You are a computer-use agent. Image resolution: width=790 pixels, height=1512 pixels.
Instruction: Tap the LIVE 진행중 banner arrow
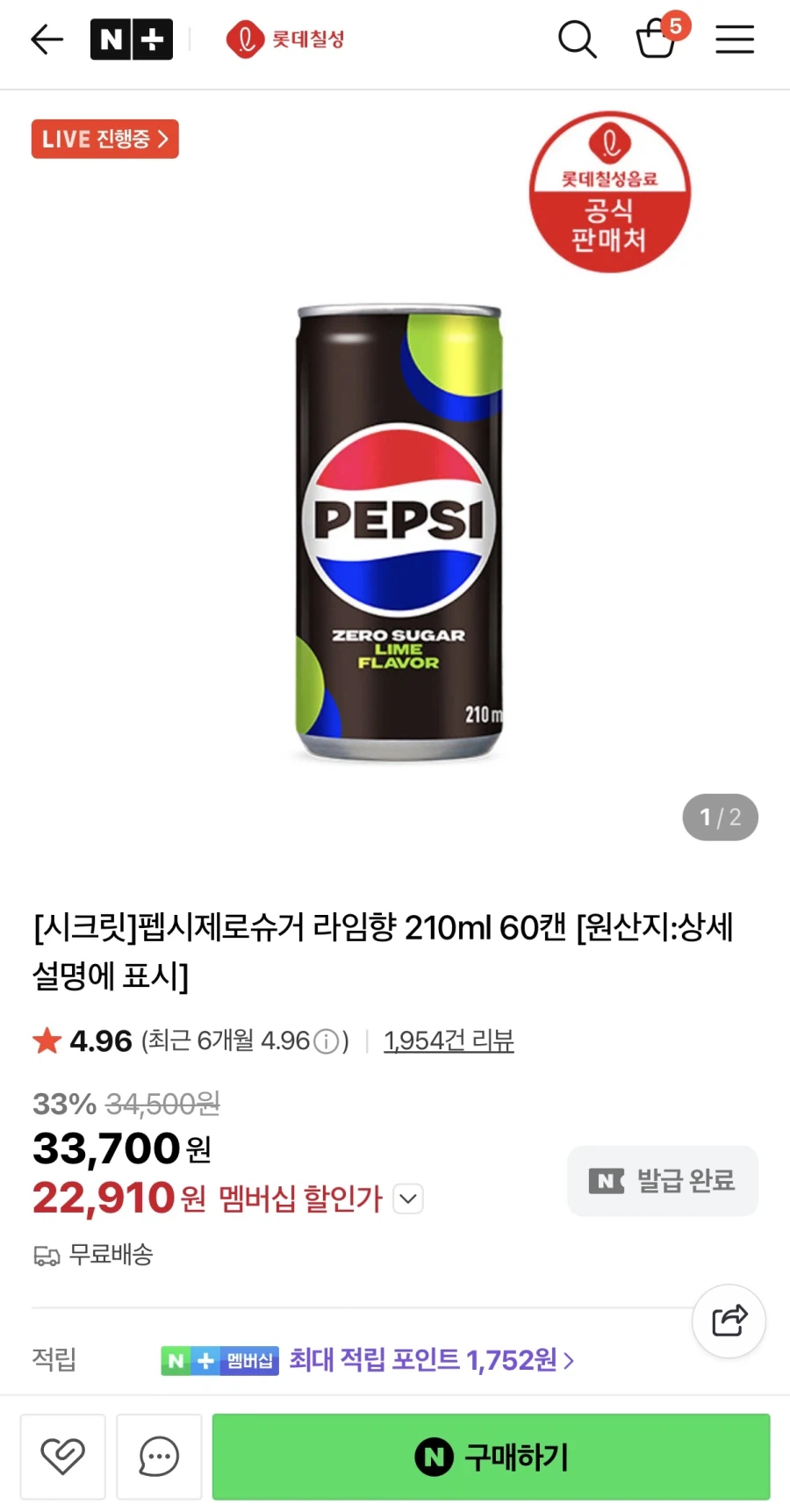(104, 139)
